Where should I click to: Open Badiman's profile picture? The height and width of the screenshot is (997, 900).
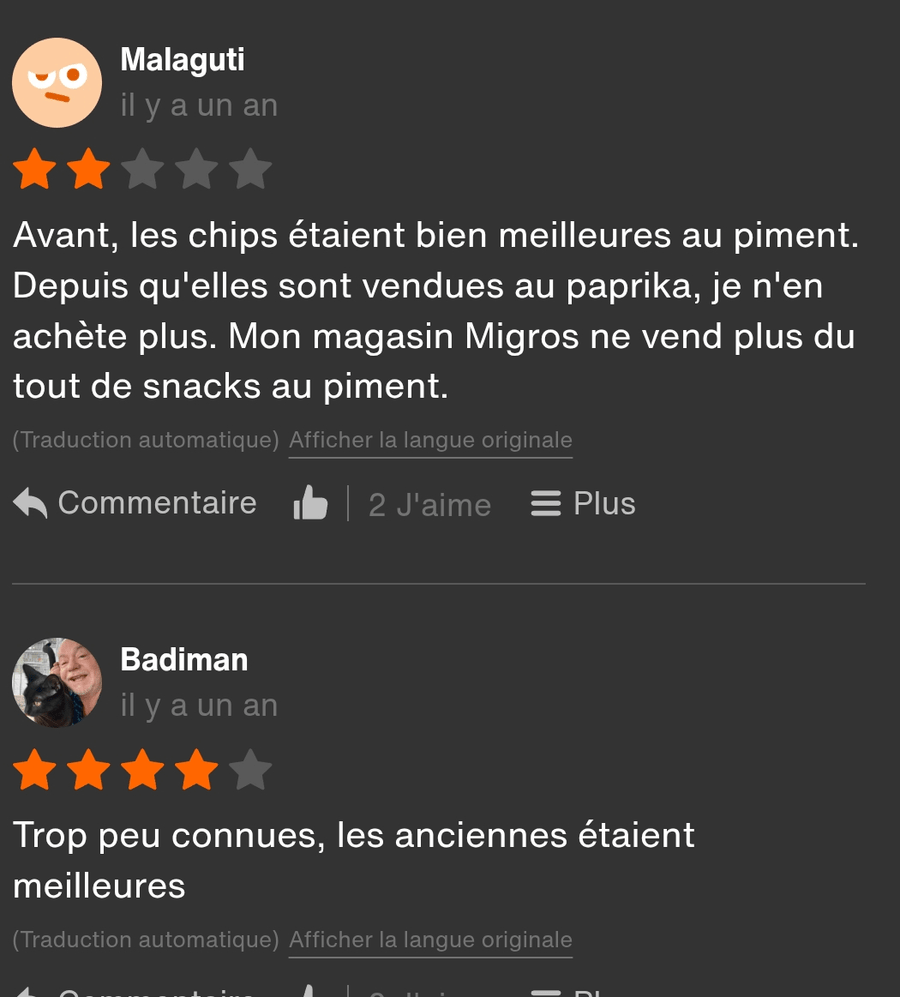[57, 683]
